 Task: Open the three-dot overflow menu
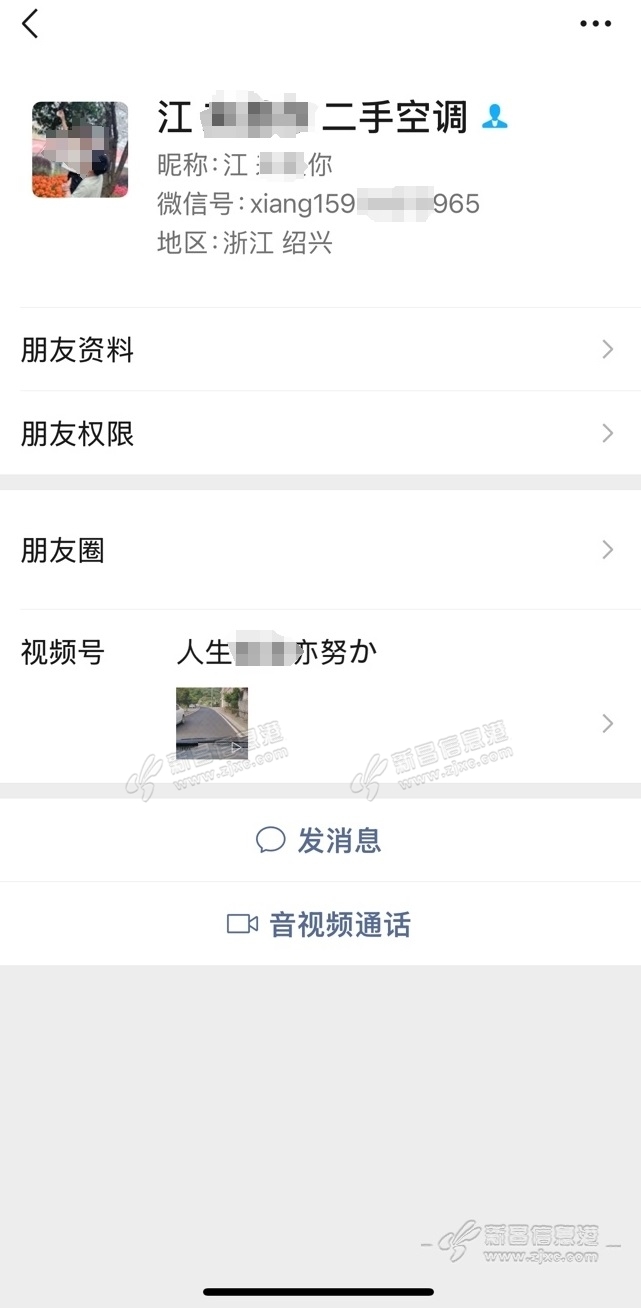[595, 24]
